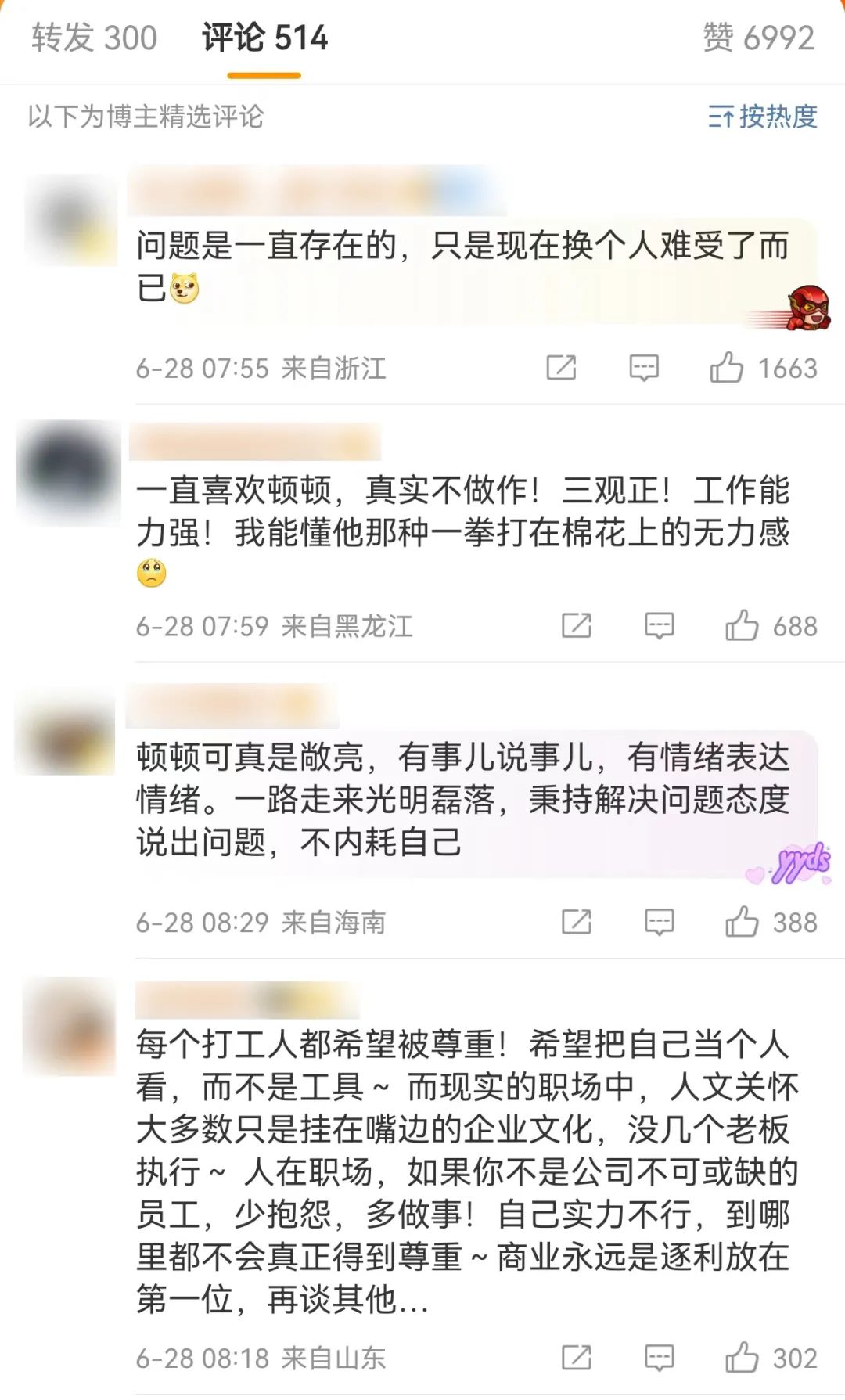Screen dimensions: 845x1400
Task: Switch to the 转发 300 tab
Action: coord(94,38)
